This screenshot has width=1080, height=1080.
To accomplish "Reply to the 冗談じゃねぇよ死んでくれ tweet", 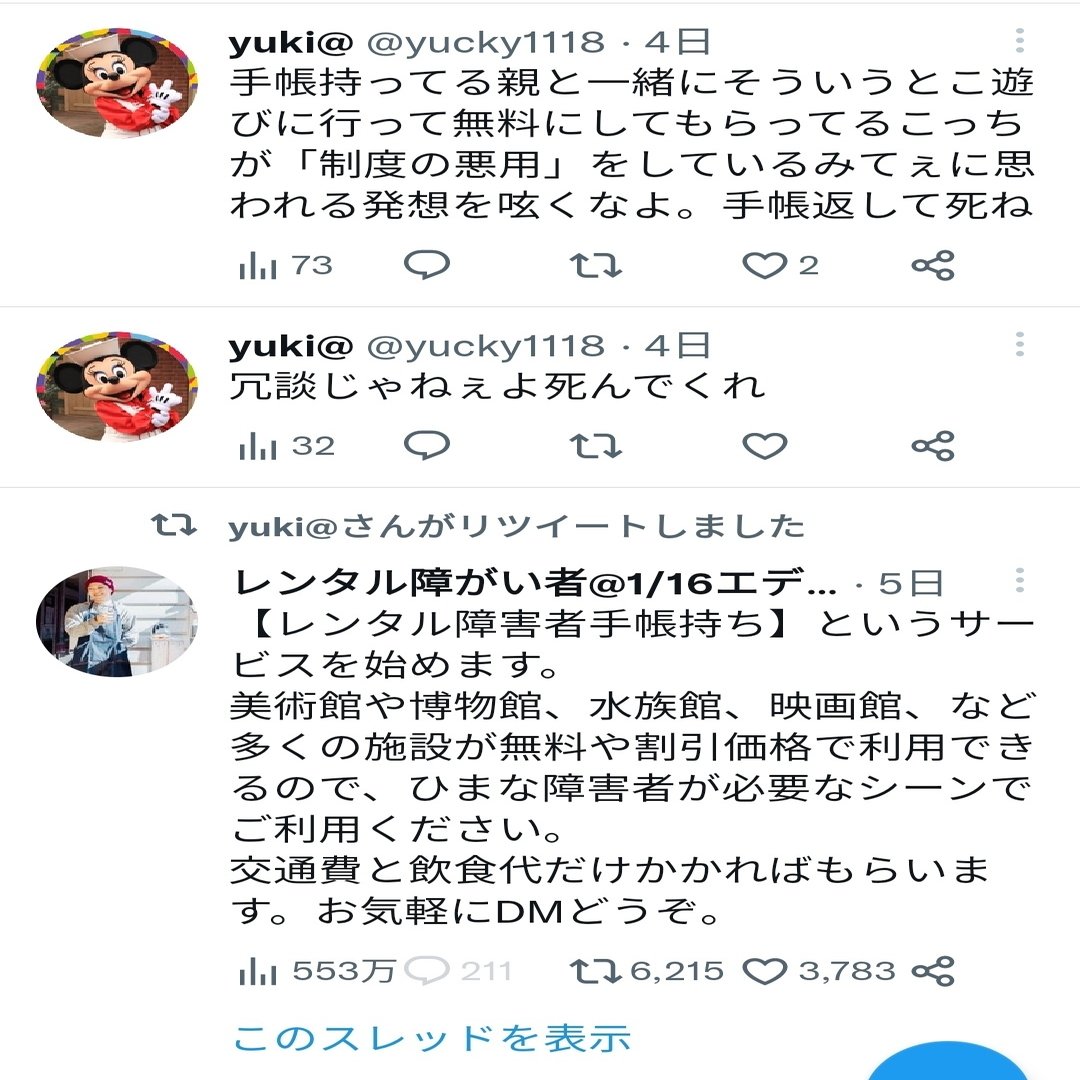I will (427, 445).
